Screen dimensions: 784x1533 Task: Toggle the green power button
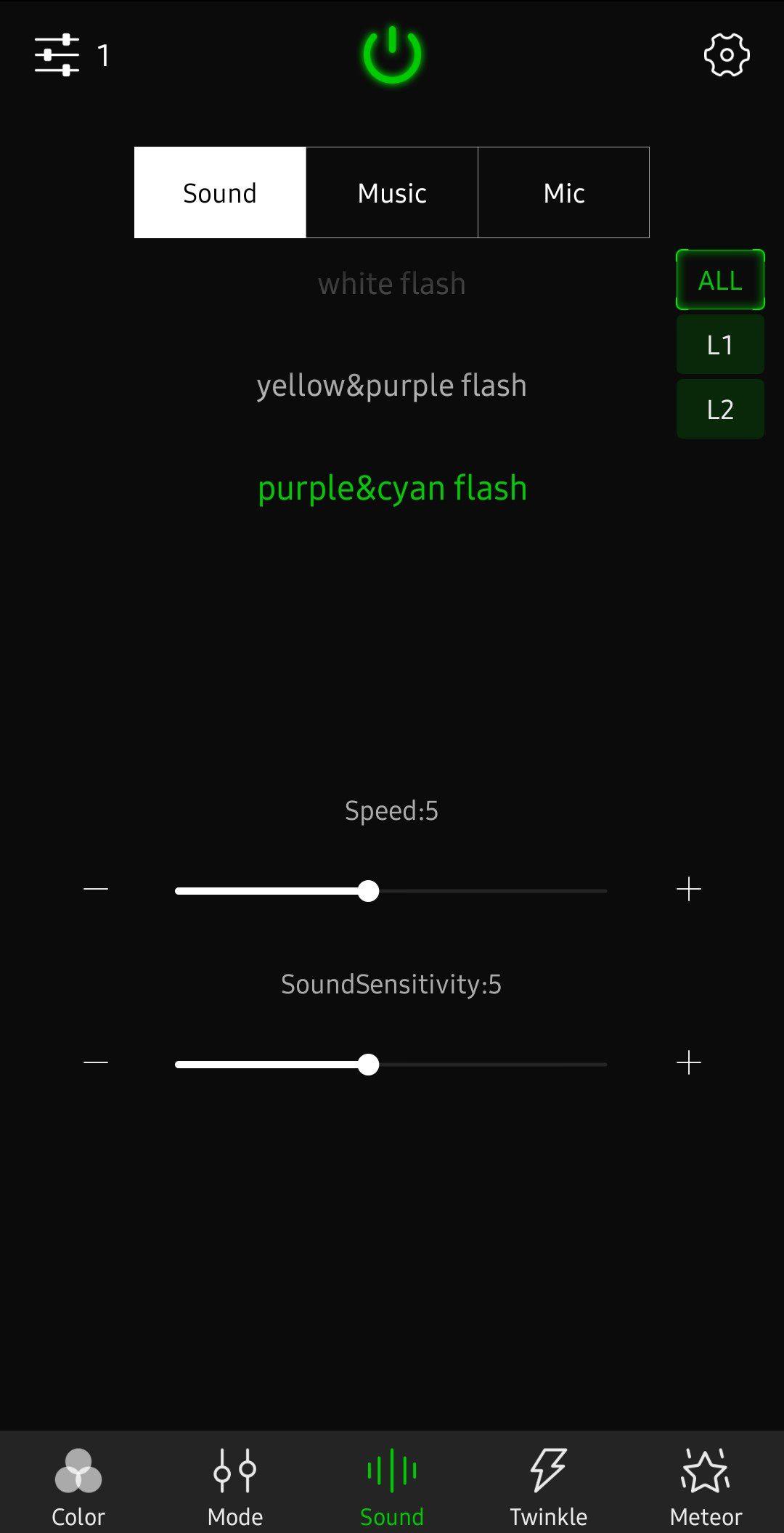coord(392,55)
